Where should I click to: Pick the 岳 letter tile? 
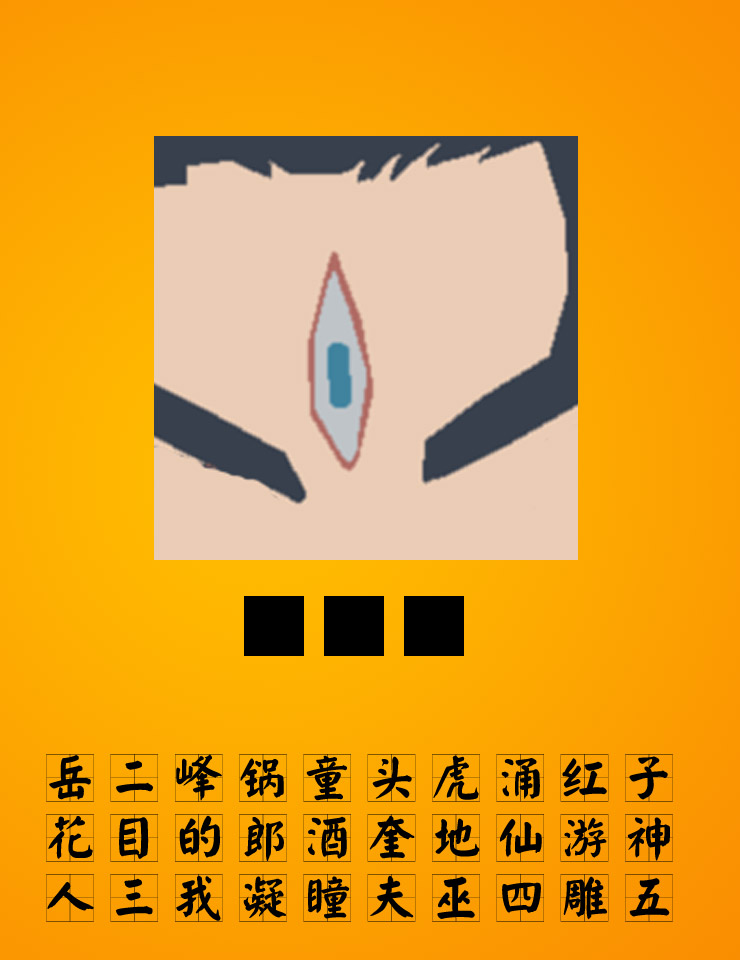[70, 778]
